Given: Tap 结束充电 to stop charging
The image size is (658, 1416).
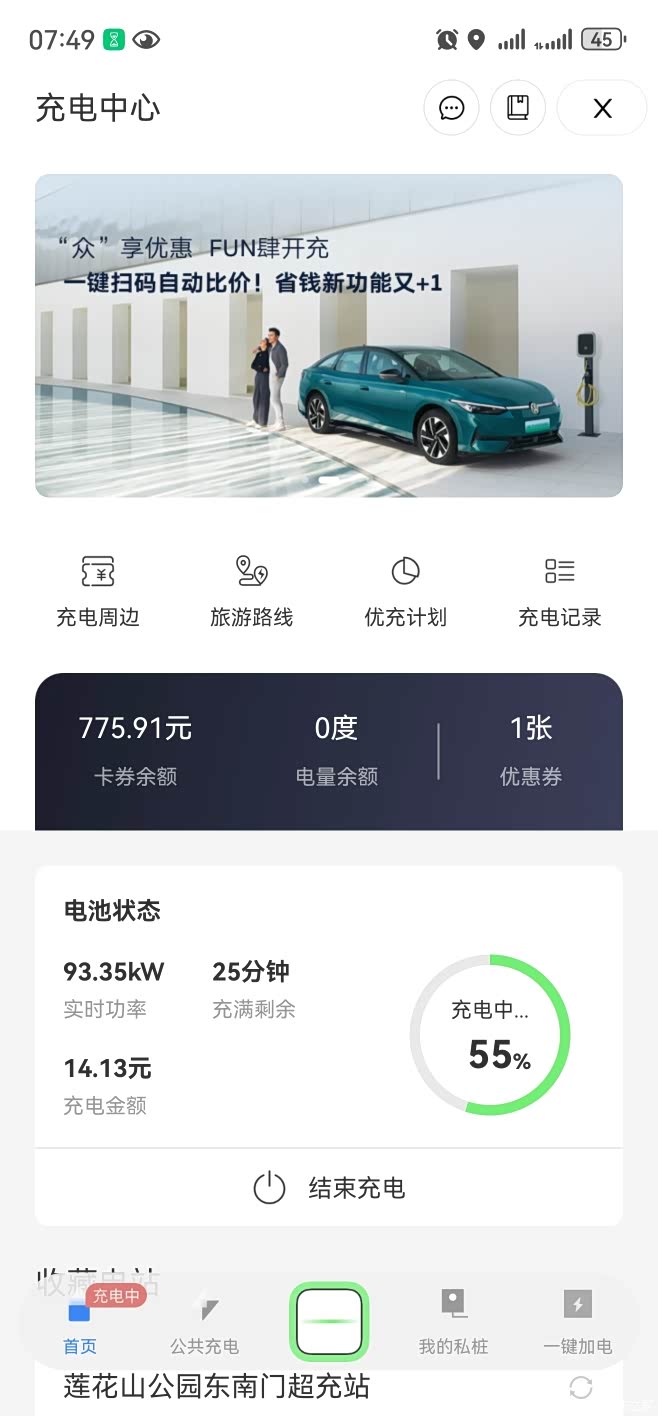Looking at the screenshot, I should [x=329, y=1188].
